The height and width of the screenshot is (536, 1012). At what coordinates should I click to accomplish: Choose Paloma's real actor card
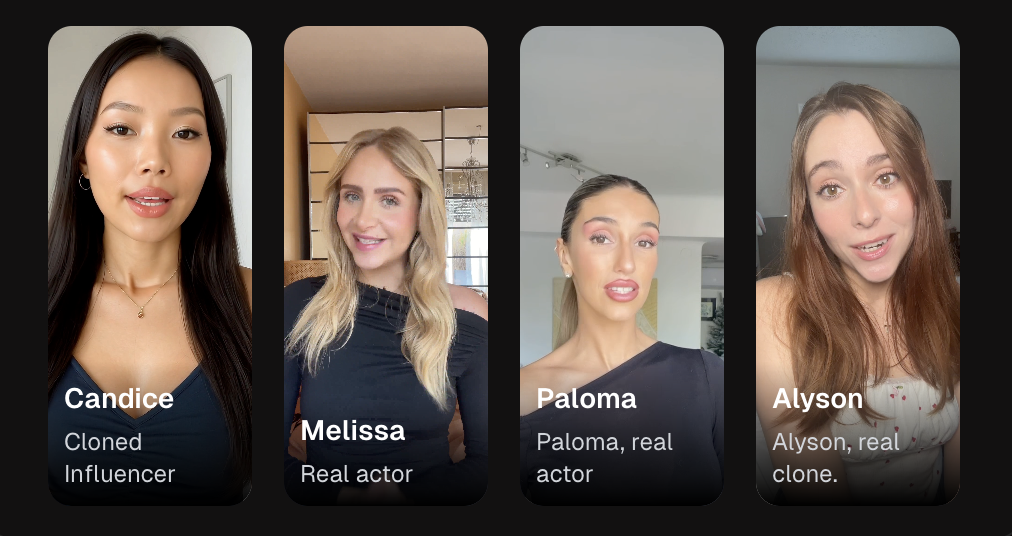point(622,265)
